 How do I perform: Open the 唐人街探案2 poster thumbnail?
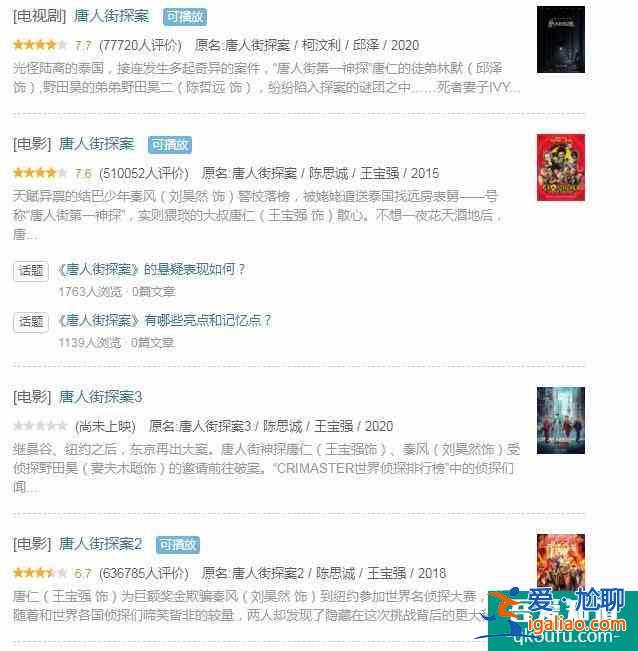[560, 565]
